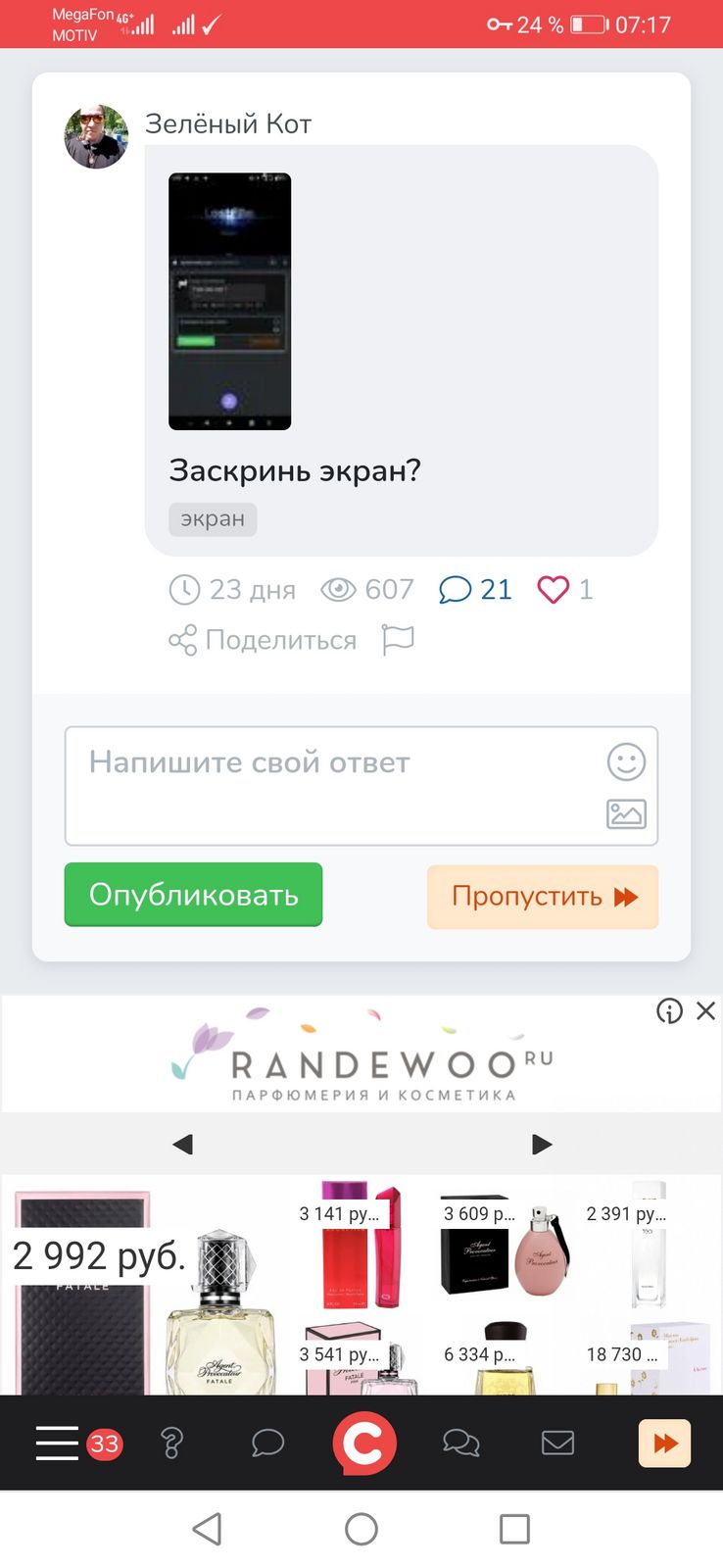This screenshot has width=723, height=1568.
Task: Focus the Напишите свой ответ field
Action: [x=361, y=786]
